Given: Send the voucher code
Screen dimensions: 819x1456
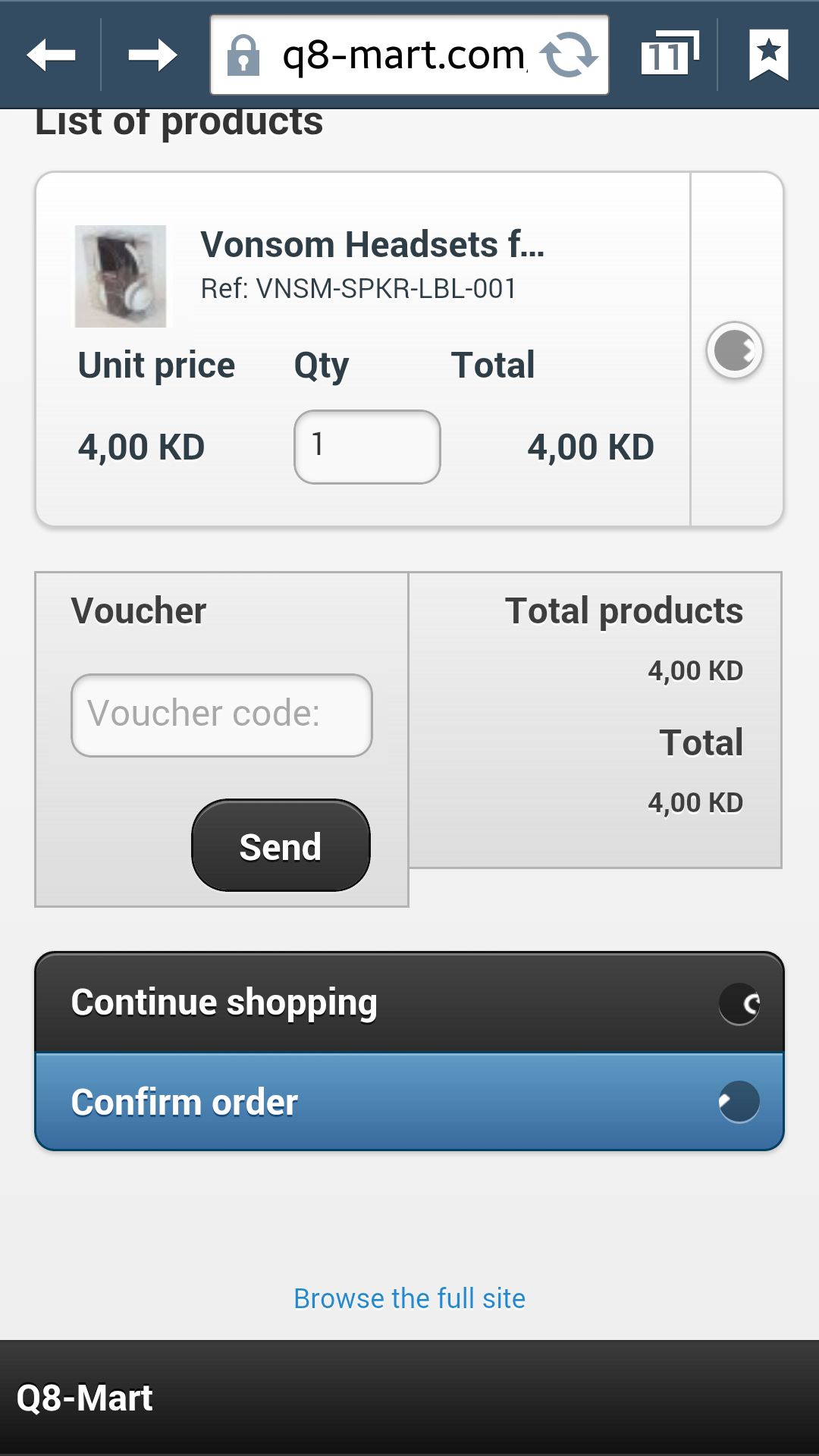Looking at the screenshot, I should point(281,846).
